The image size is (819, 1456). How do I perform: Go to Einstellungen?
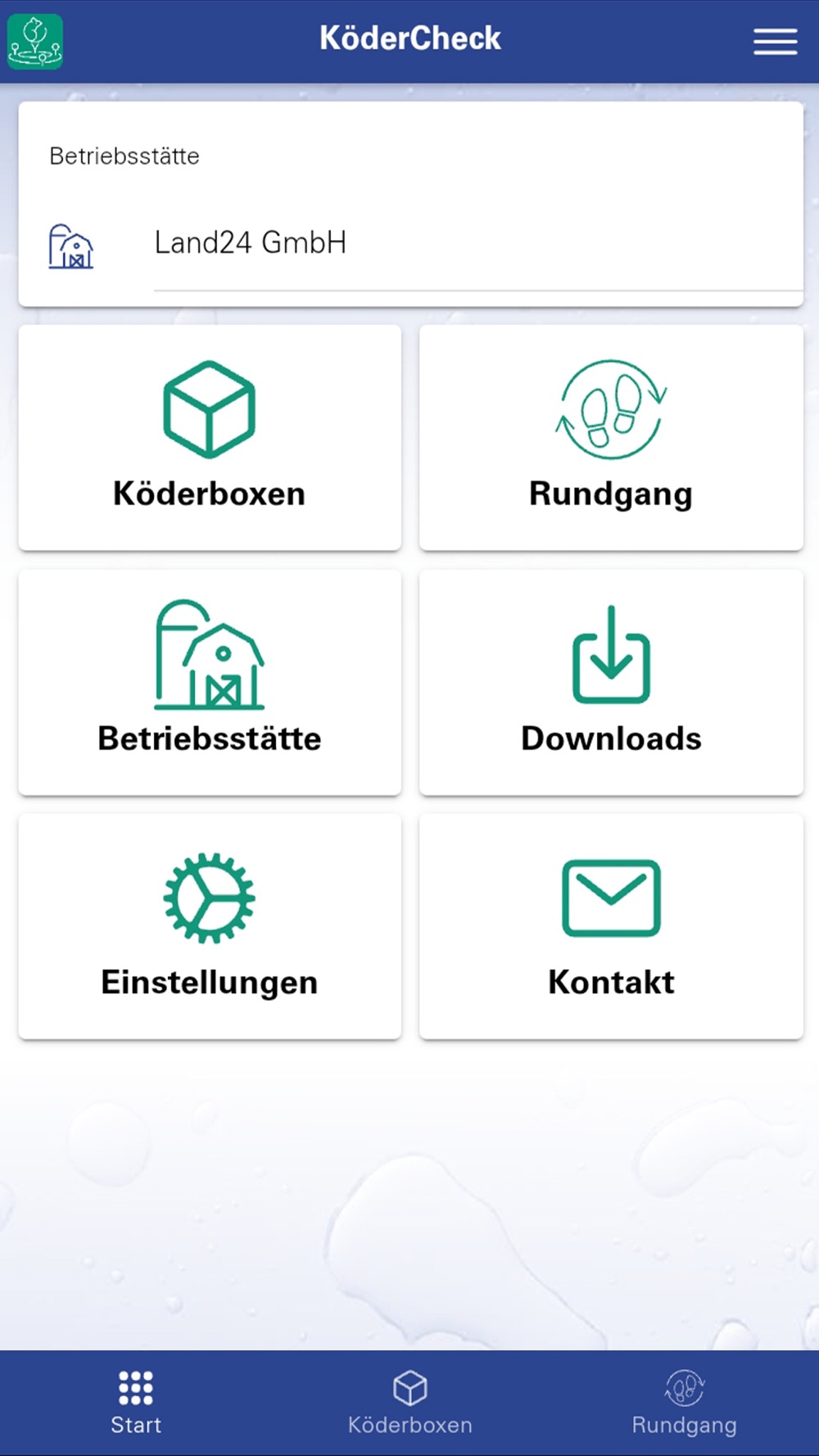tap(210, 926)
